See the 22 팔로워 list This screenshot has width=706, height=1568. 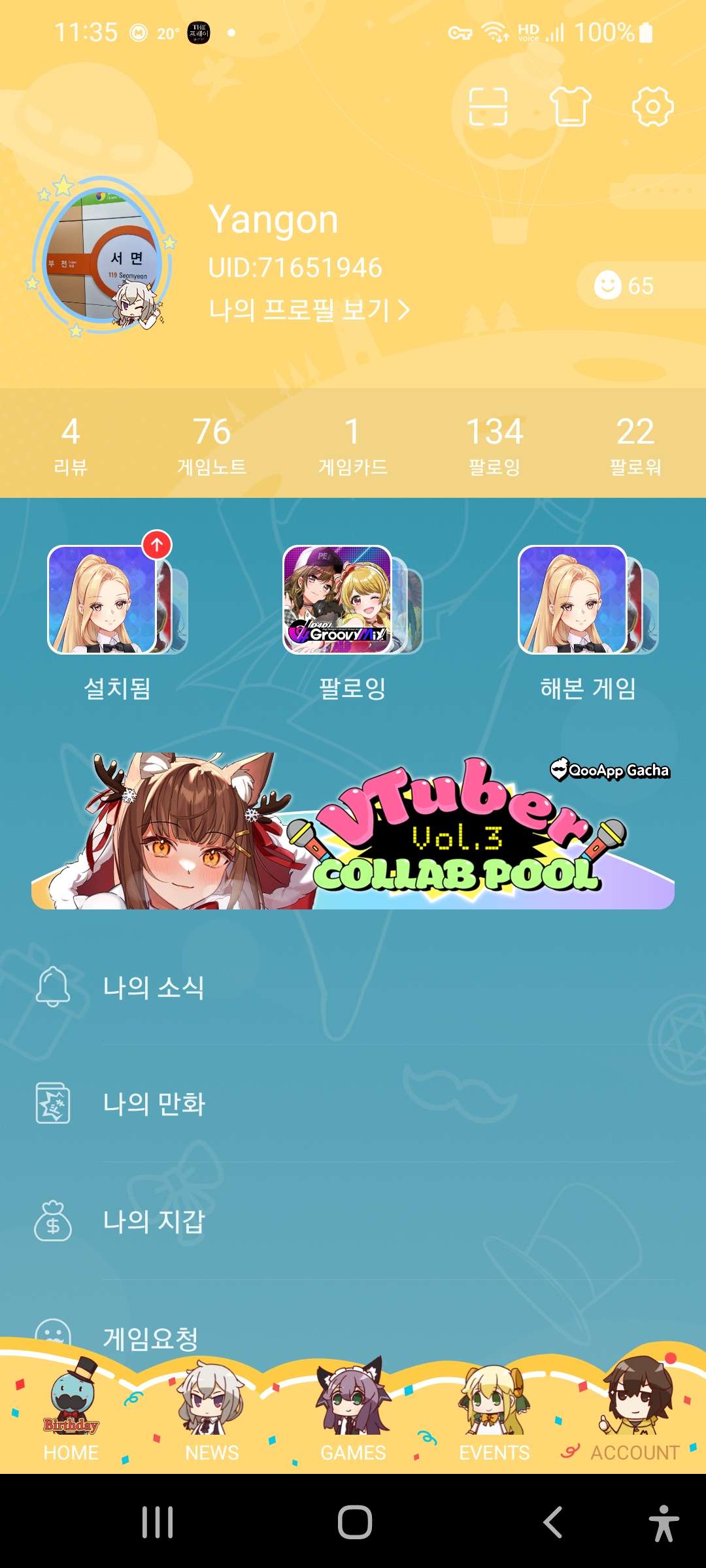[x=635, y=444]
